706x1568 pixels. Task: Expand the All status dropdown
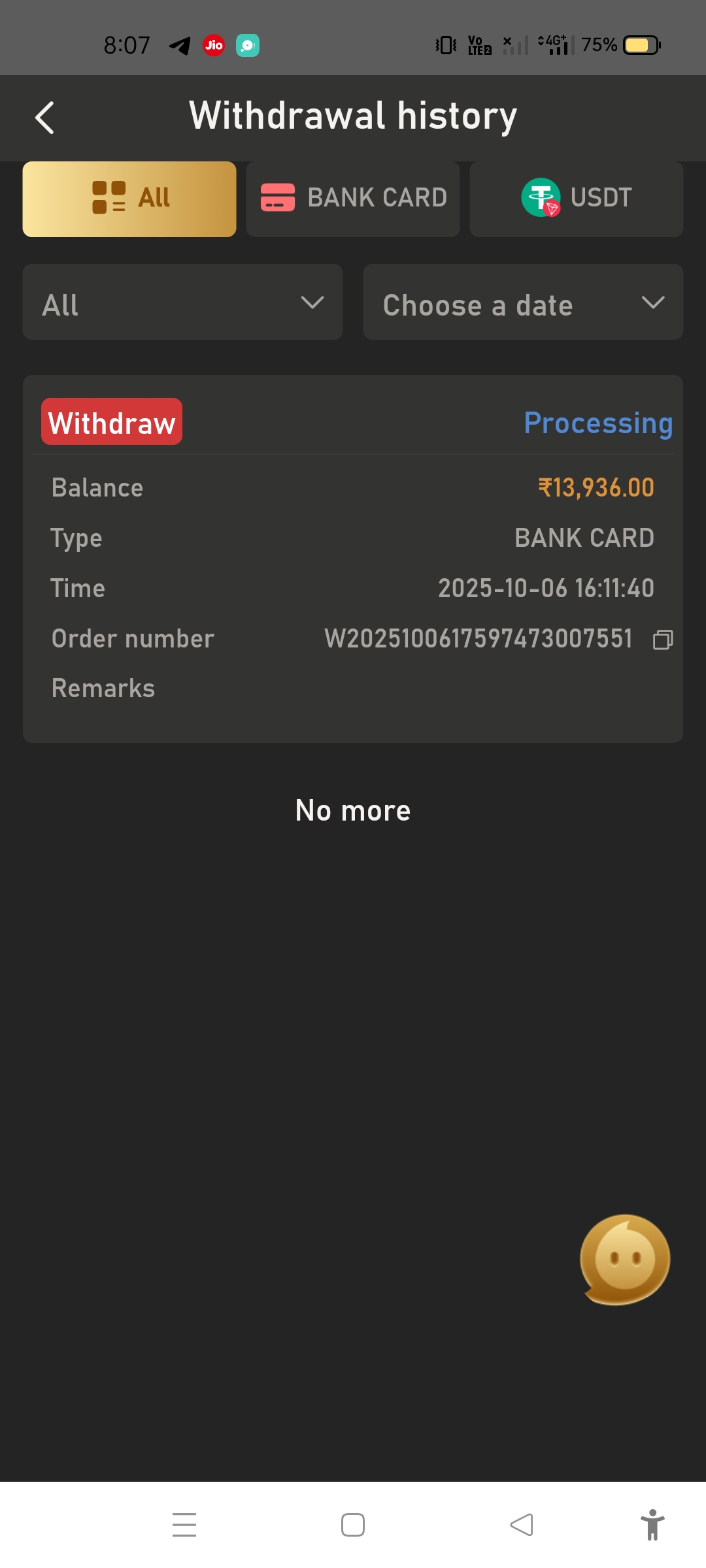pyautogui.click(x=182, y=302)
